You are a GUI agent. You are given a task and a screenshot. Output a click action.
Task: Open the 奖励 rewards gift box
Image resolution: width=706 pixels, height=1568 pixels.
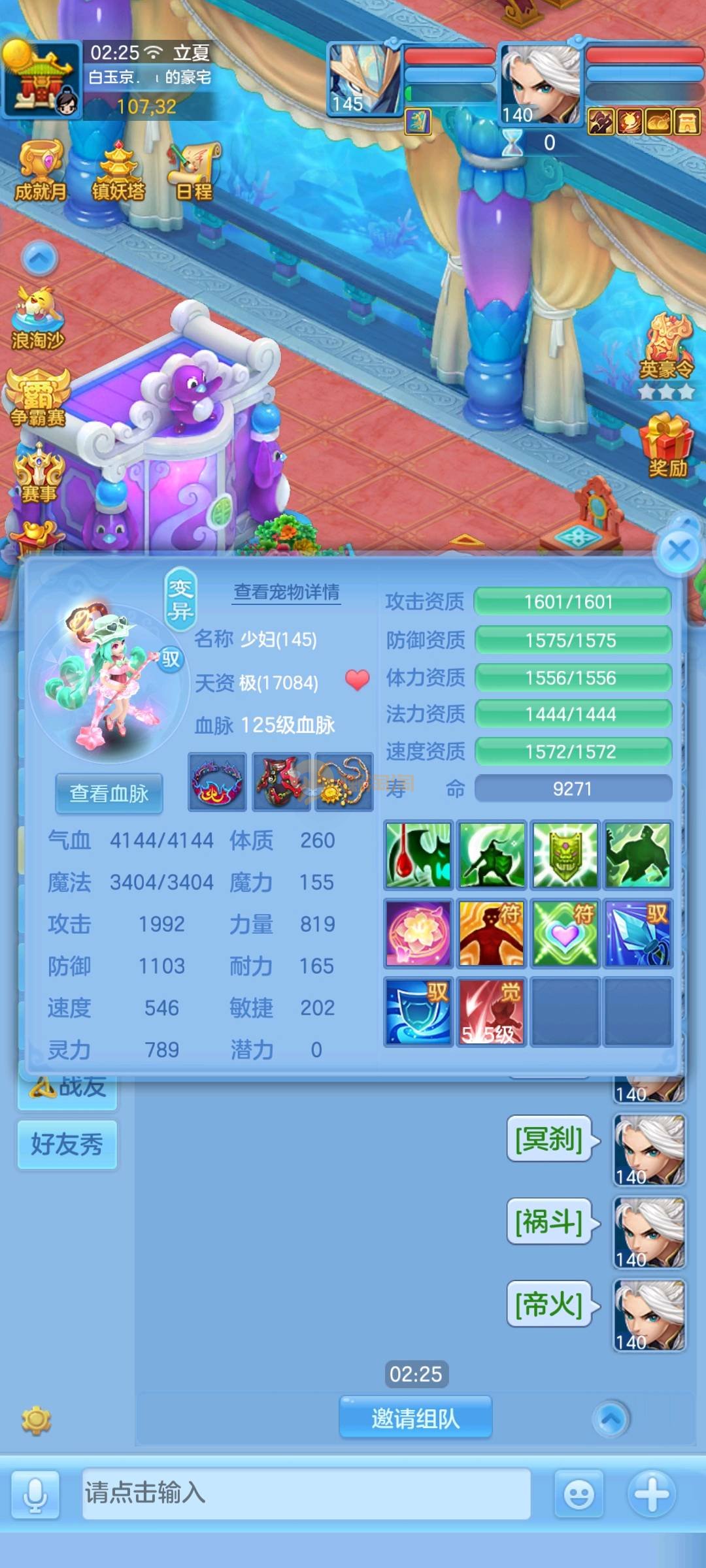[667, 446]
